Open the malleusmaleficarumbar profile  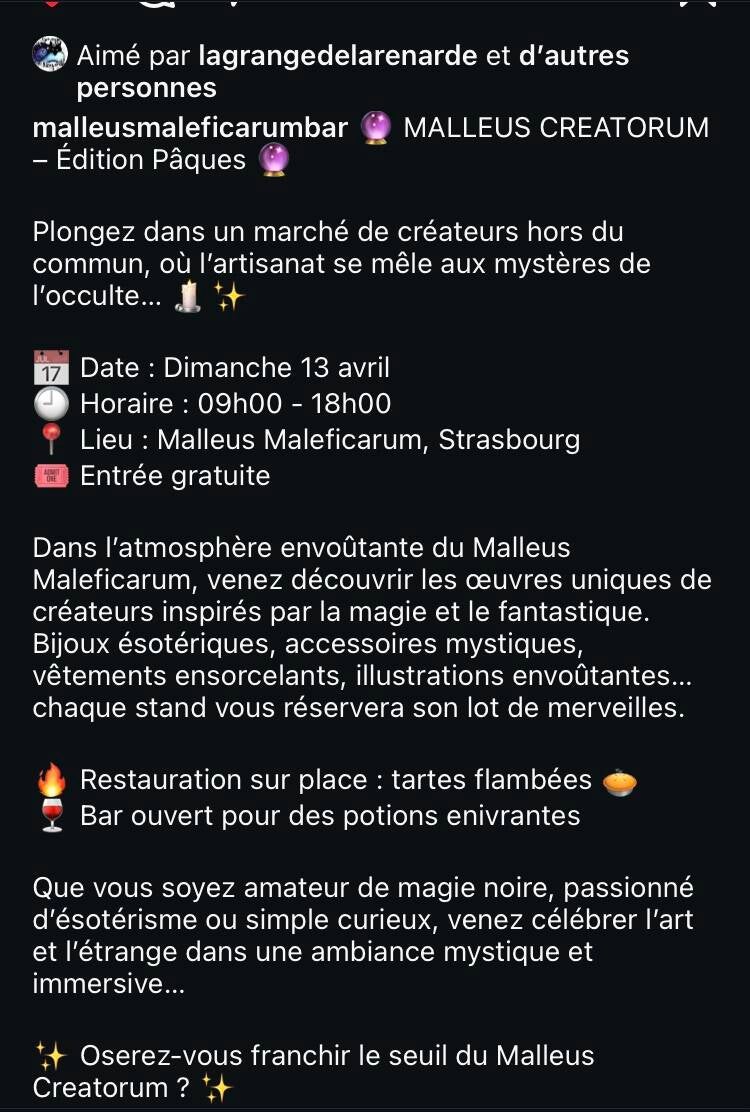(190, 128)
